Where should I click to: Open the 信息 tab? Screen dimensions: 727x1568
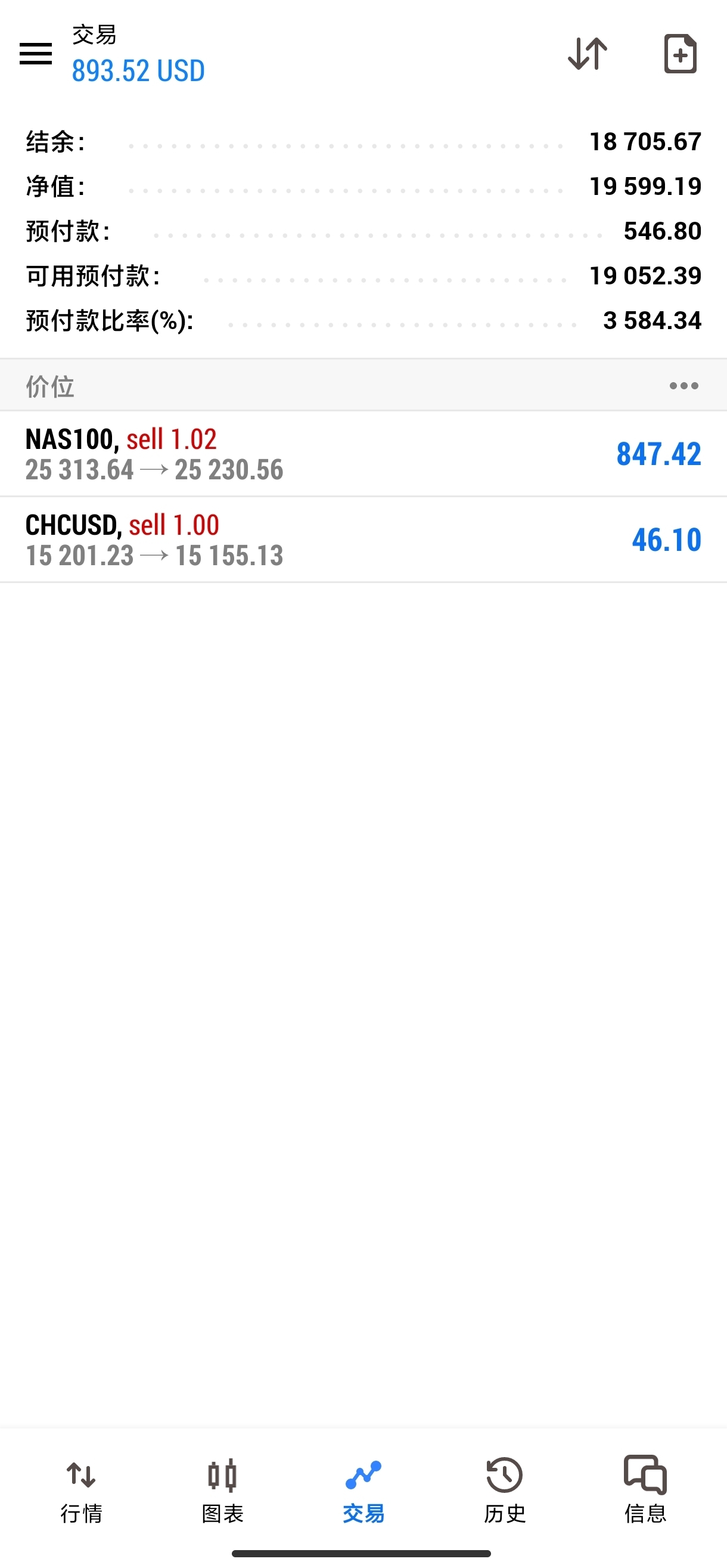pyautogui.click(x=645, y=1489)
